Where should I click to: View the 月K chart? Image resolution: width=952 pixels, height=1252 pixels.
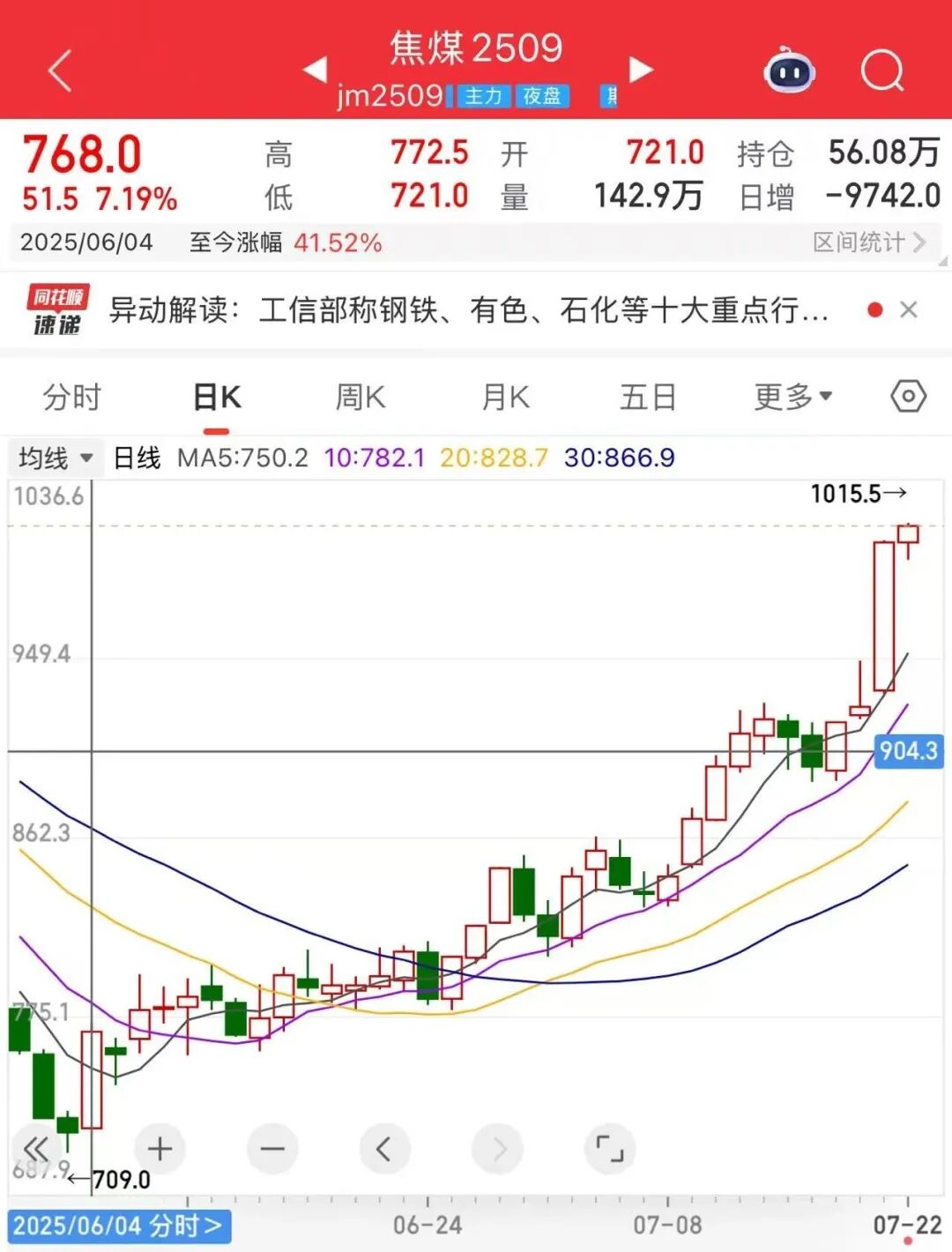point(505,398)
